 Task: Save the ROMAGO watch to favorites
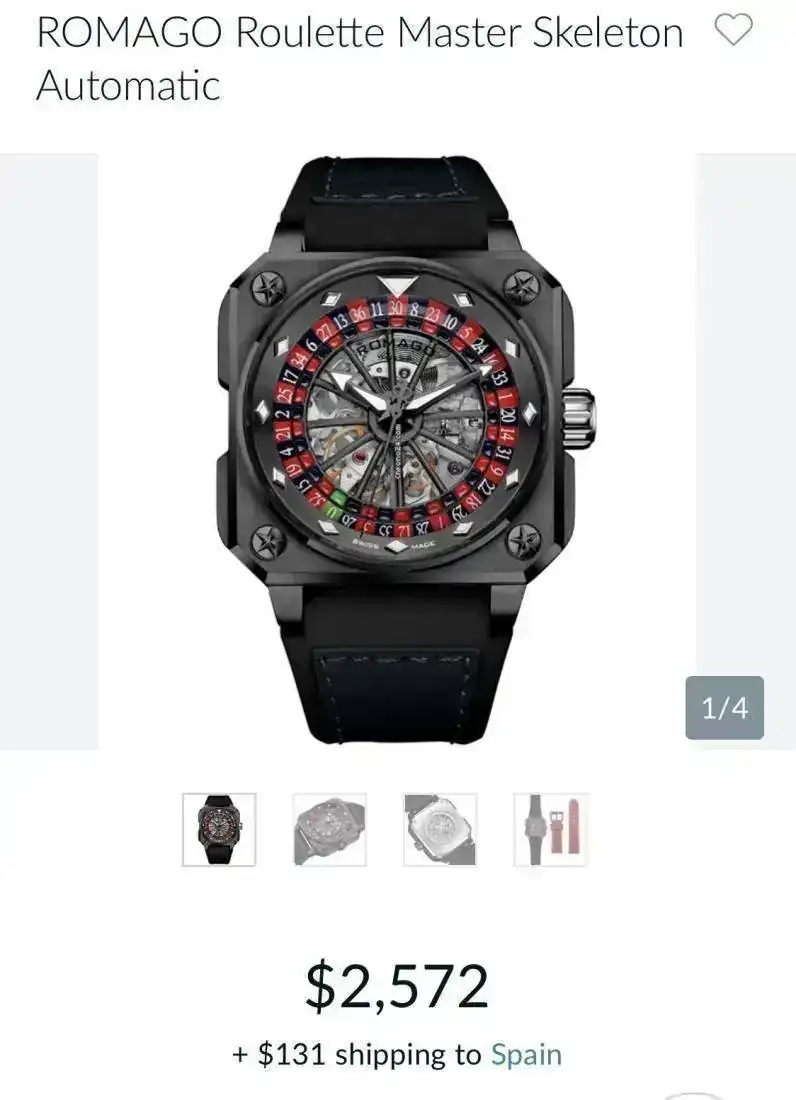click(735, 32)
